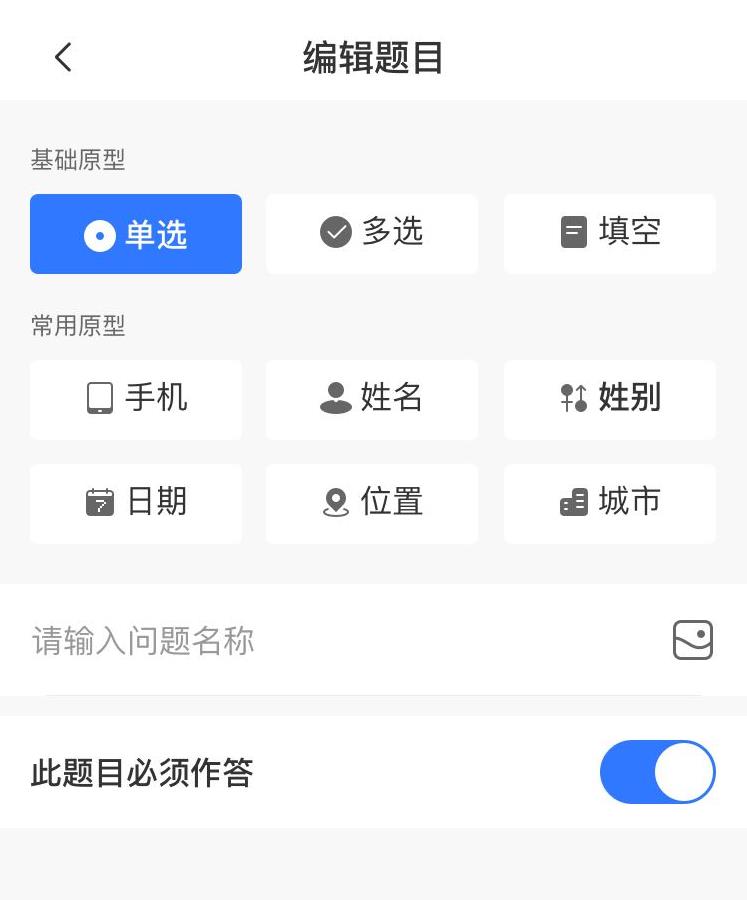Pick the 填空 question type
The height and width of the screenshot is (900, 747).
point(610,233)
